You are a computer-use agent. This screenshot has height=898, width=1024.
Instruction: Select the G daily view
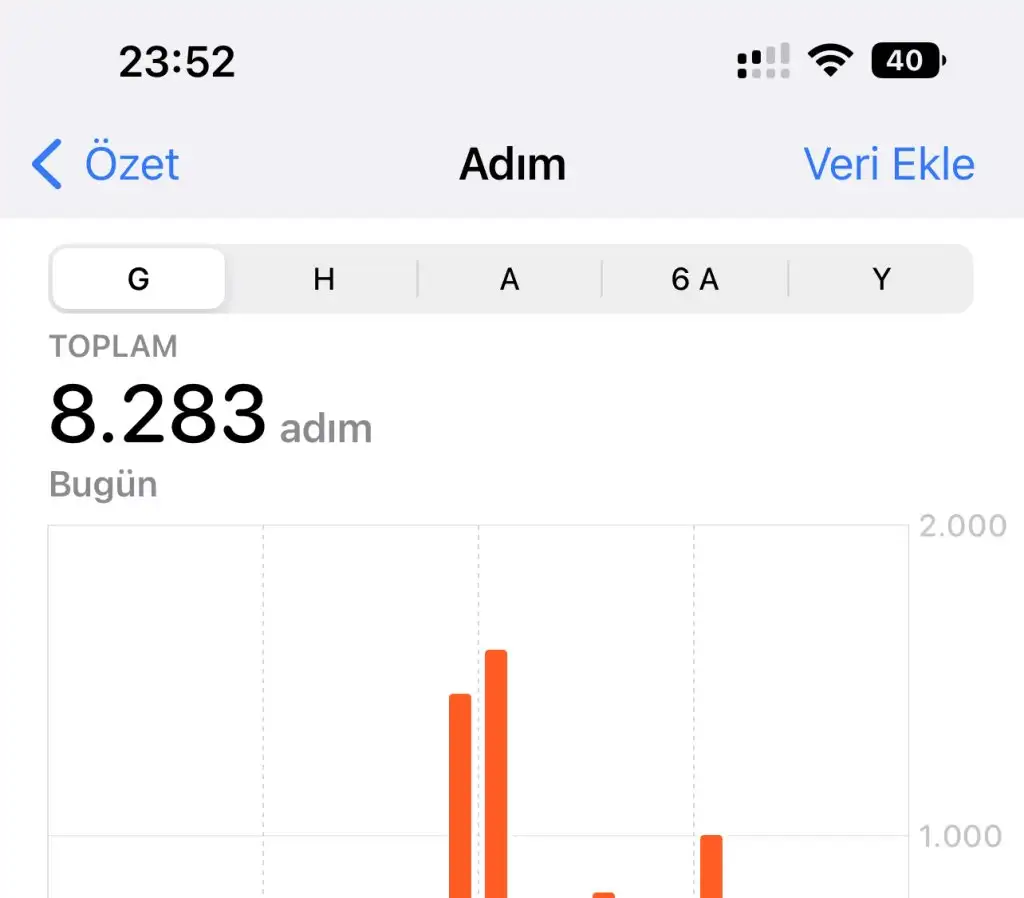point(139,279)
